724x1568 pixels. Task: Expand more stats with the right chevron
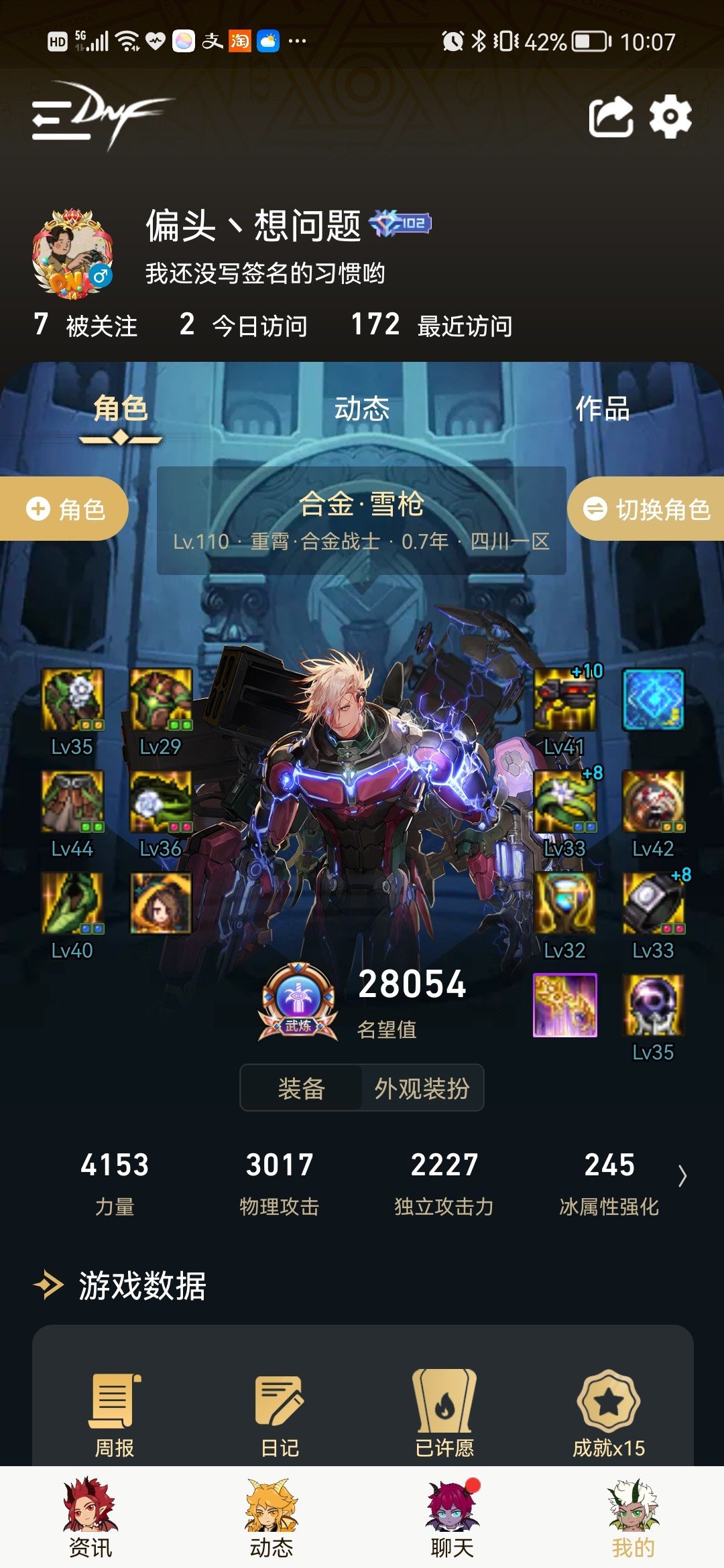click(682, 1176)
